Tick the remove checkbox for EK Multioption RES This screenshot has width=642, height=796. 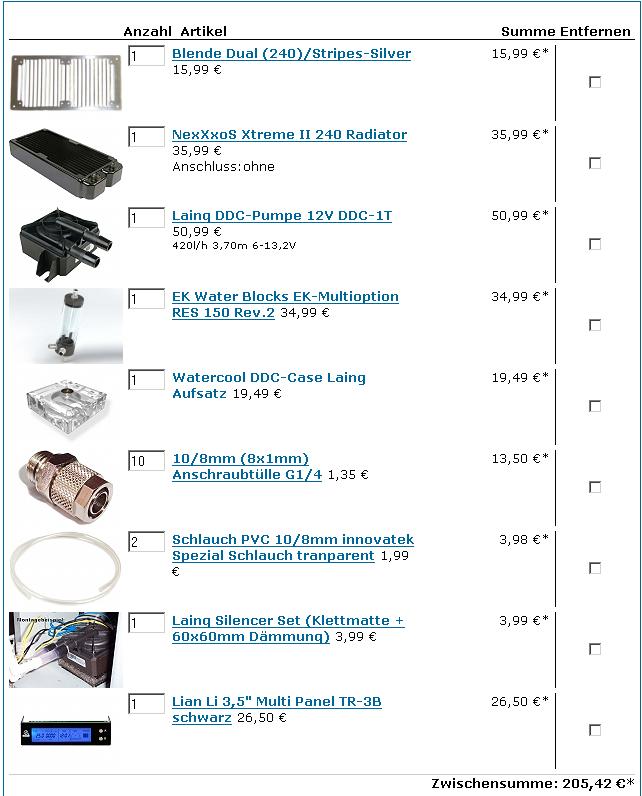point(595,325)
